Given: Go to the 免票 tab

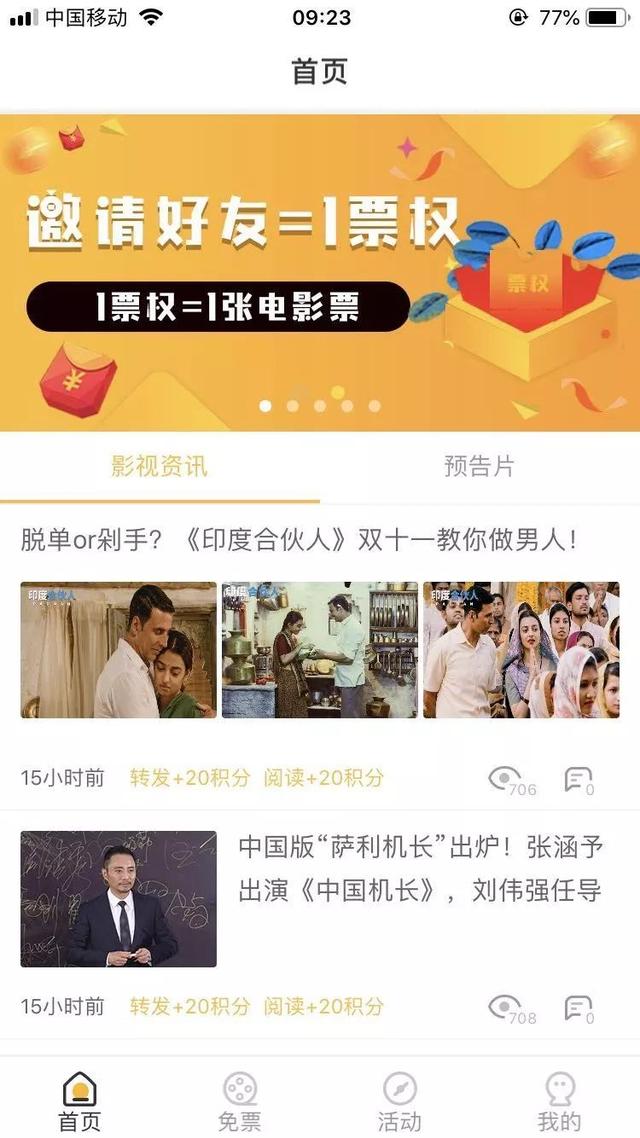Looking at the screenshot, I should point(240,1099).
